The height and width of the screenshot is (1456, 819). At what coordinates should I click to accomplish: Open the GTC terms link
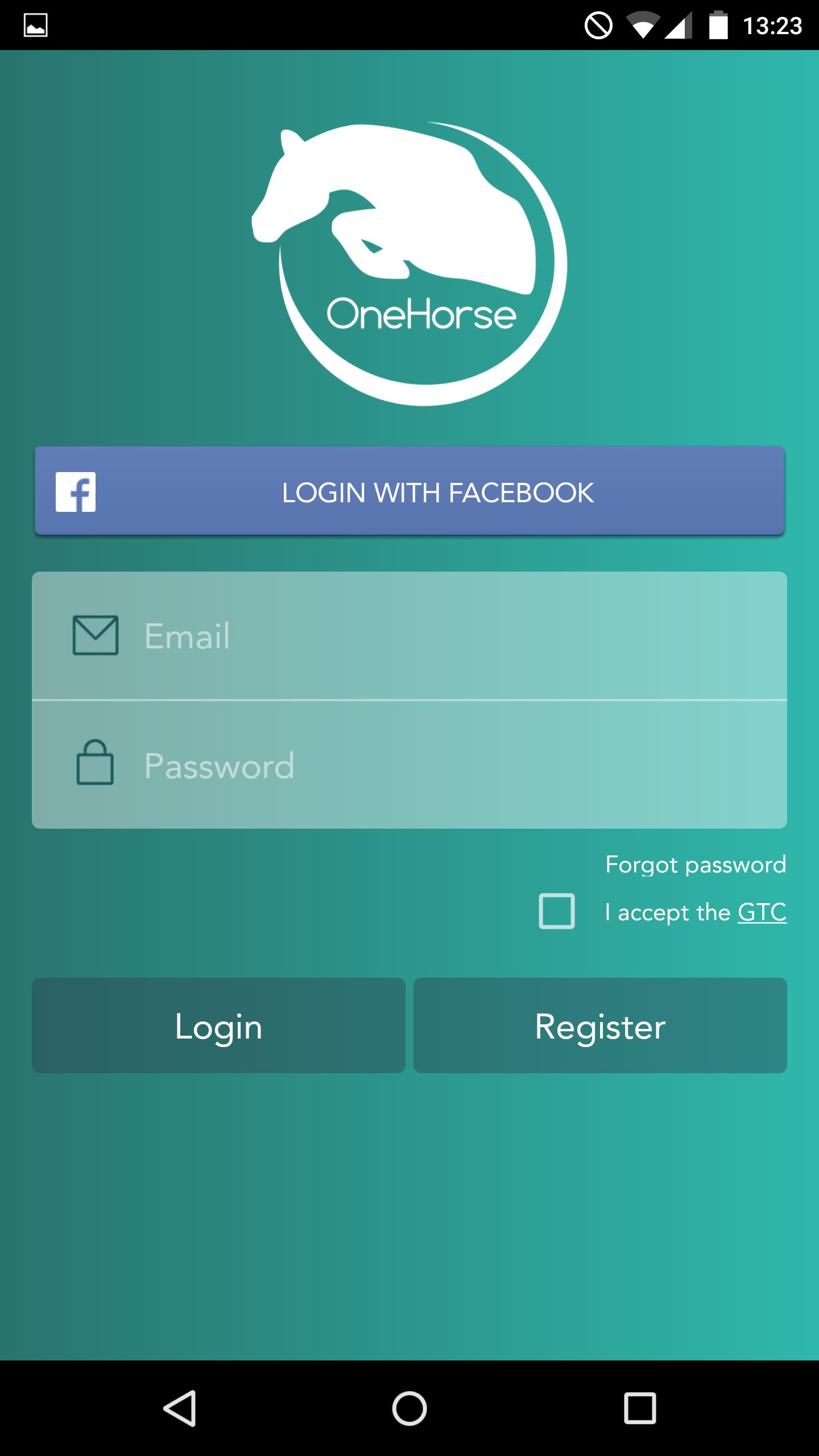pos(762,912)
